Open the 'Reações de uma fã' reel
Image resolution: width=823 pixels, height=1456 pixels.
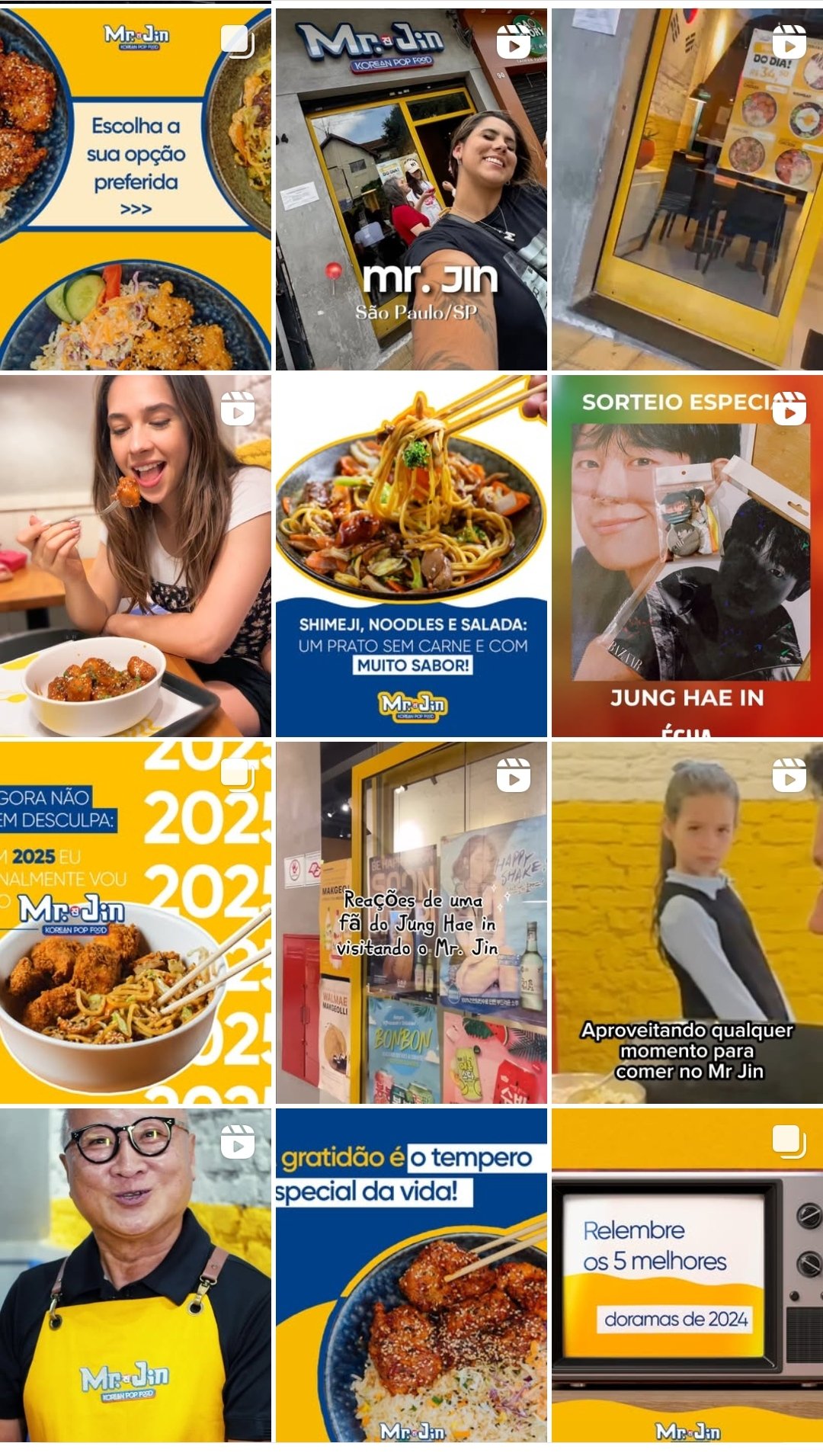(x=411, y=922)
